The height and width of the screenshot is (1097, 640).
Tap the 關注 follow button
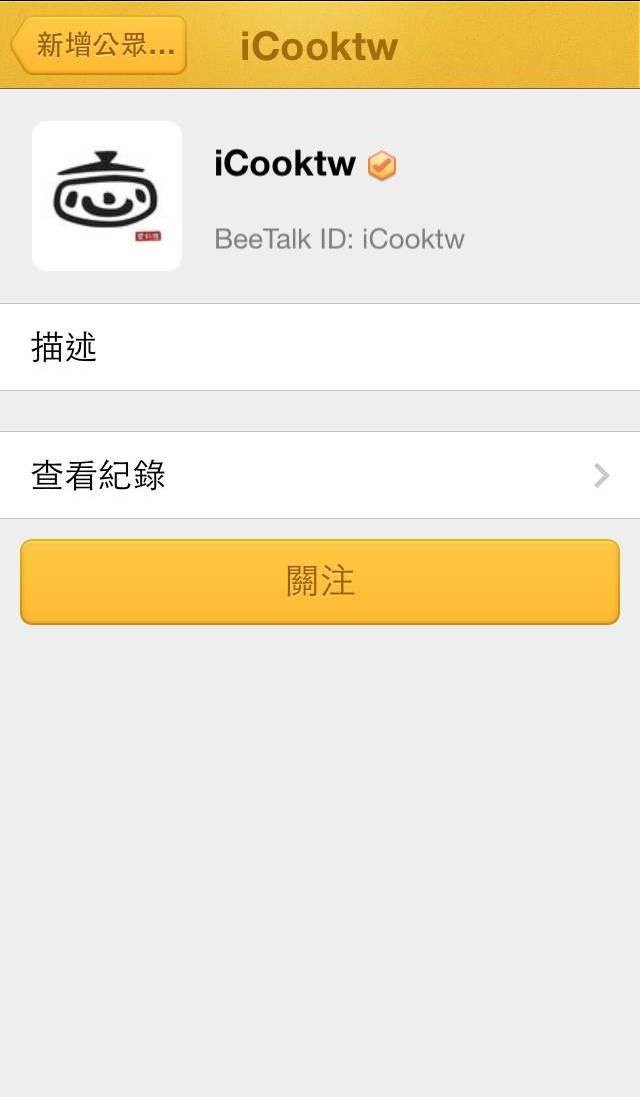(320, 581)
